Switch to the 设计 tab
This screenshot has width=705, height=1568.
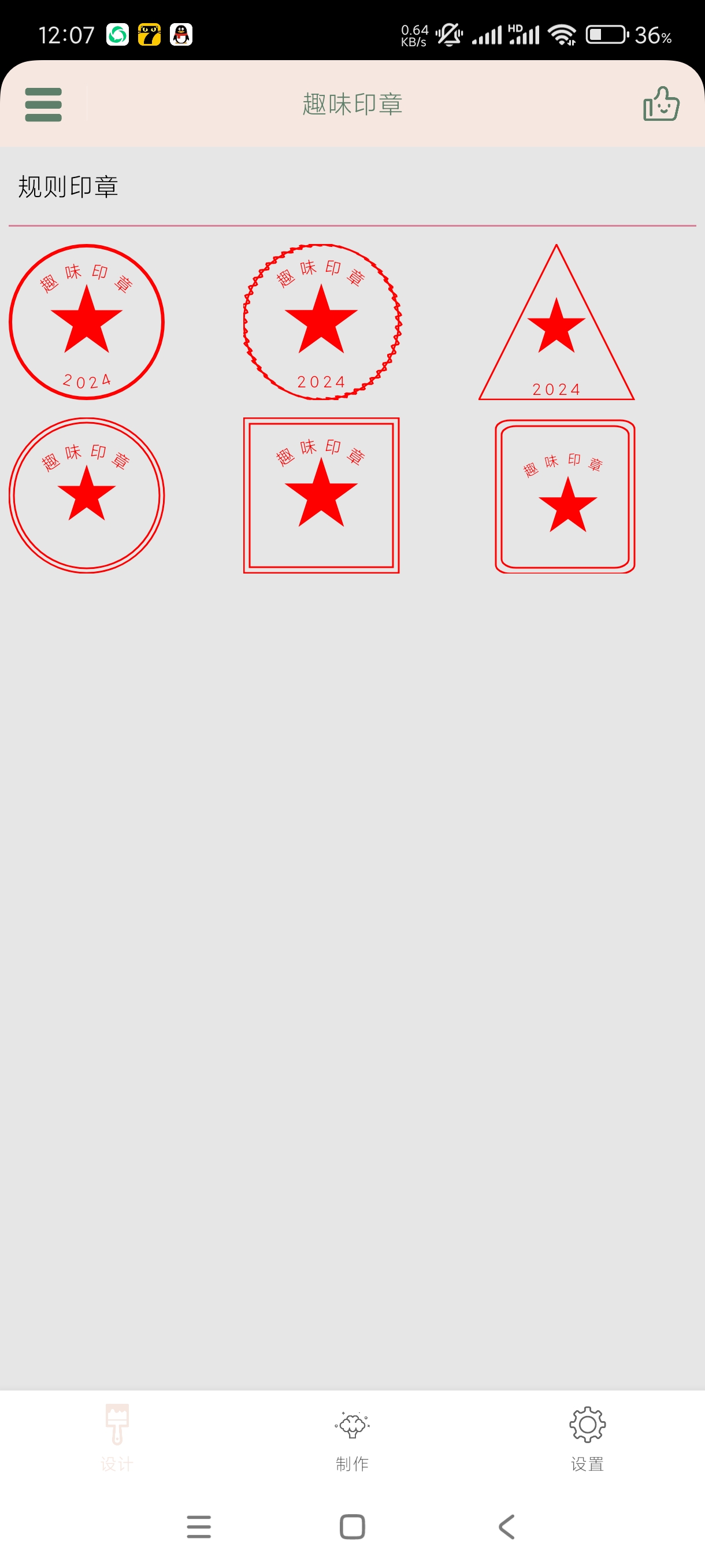tap(117, 1437)
